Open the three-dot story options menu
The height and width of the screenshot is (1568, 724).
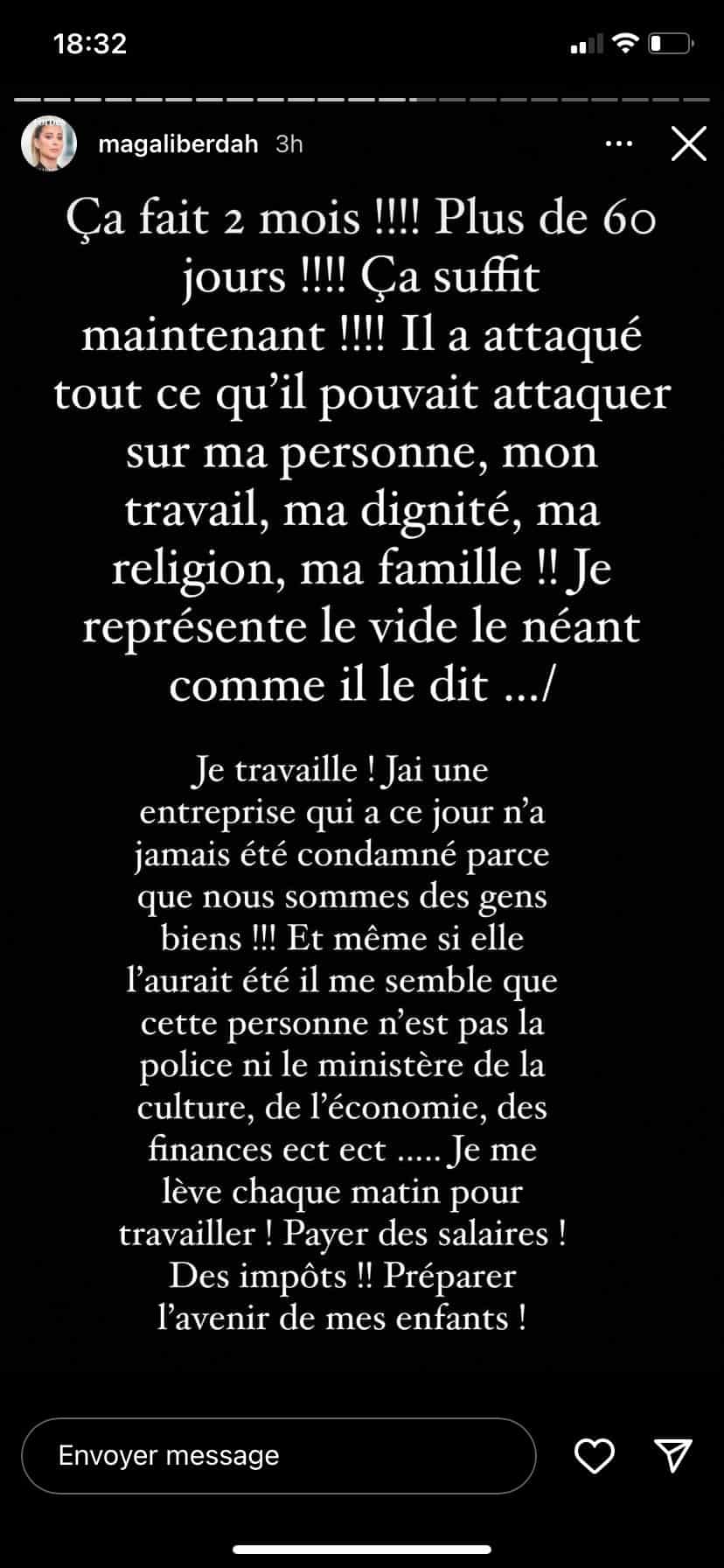618,144
